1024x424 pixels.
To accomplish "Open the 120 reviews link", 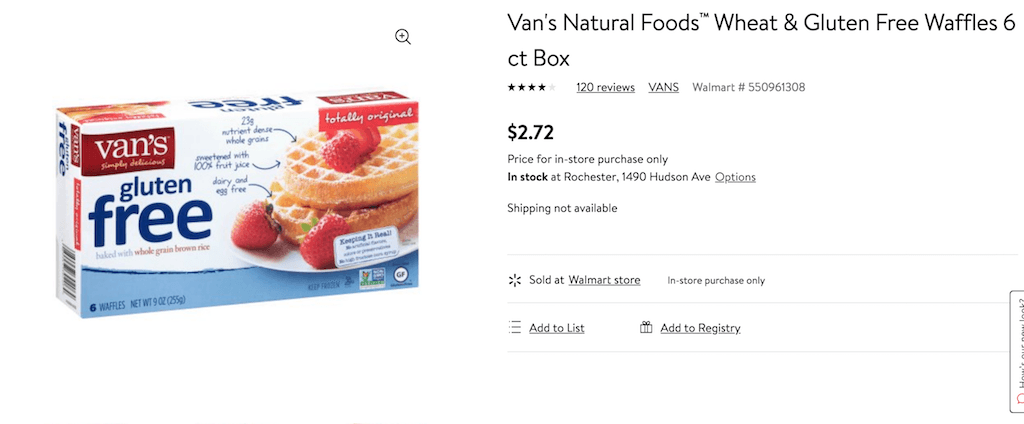I will click(605, 87).
